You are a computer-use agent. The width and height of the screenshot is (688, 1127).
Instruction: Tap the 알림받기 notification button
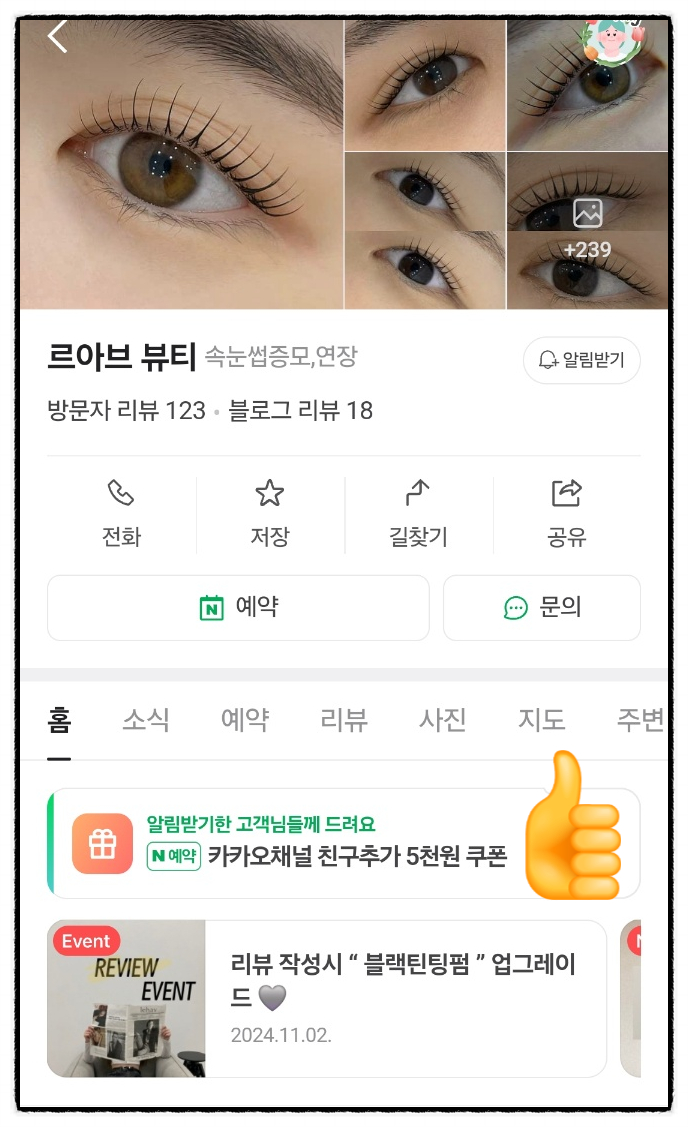[x=582, y=359]
